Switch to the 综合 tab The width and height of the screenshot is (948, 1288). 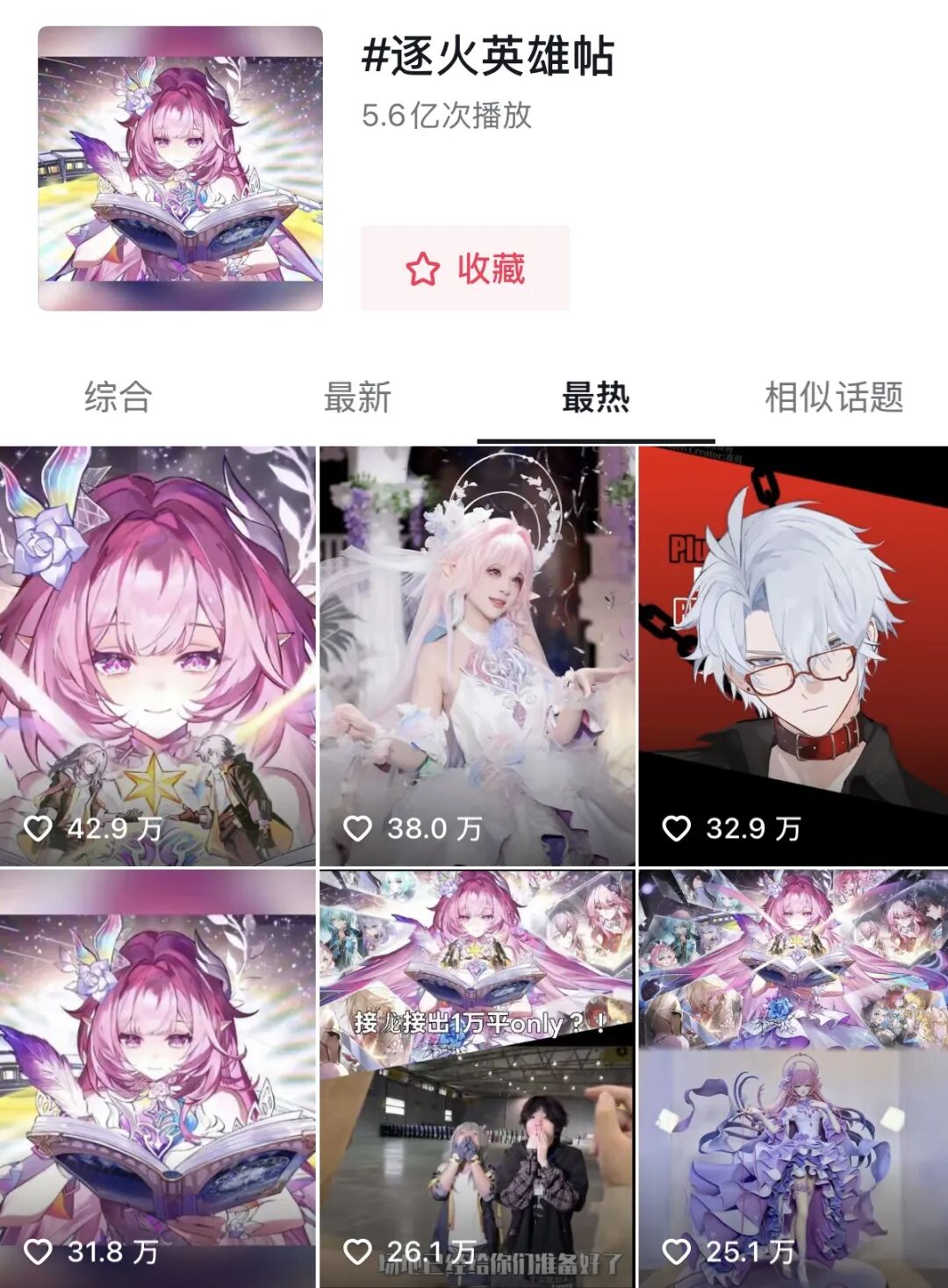click(118, 397)
